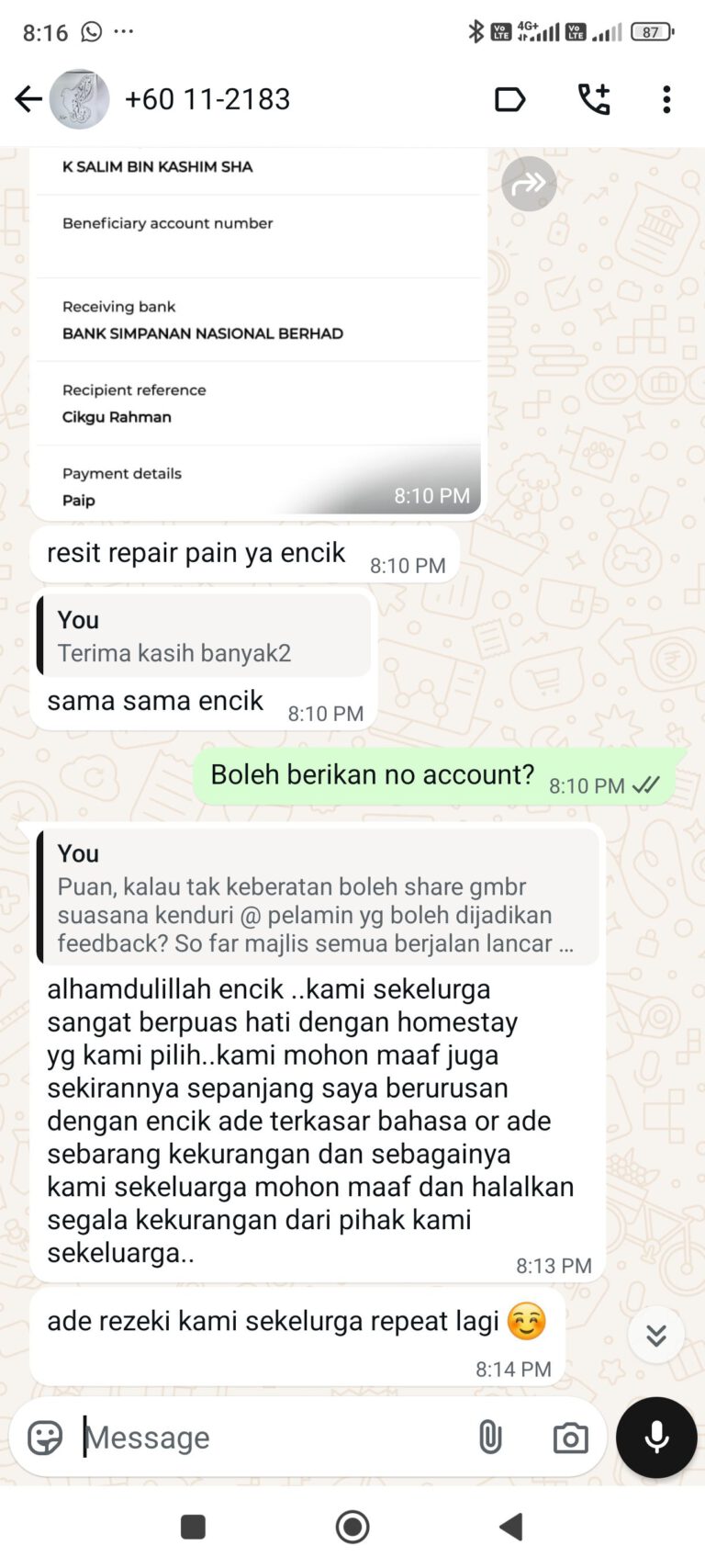Screen dimensions: 705x1568
Task: Jump to latest messages with down arrows
Action: 655,1335
